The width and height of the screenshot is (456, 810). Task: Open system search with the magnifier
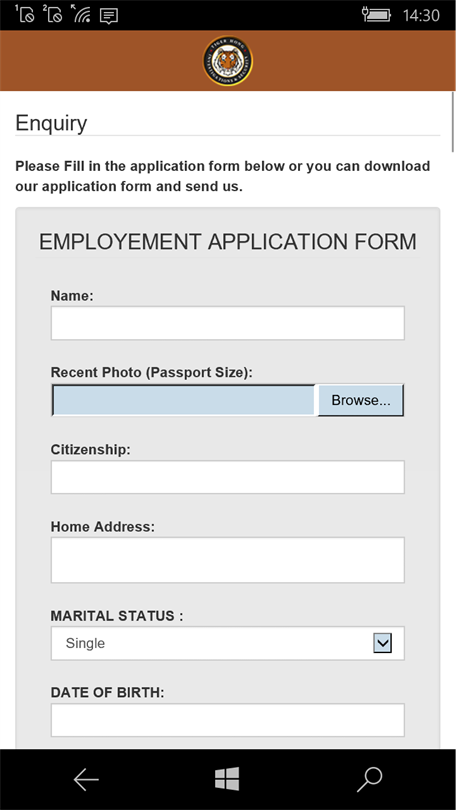[369, 780]
